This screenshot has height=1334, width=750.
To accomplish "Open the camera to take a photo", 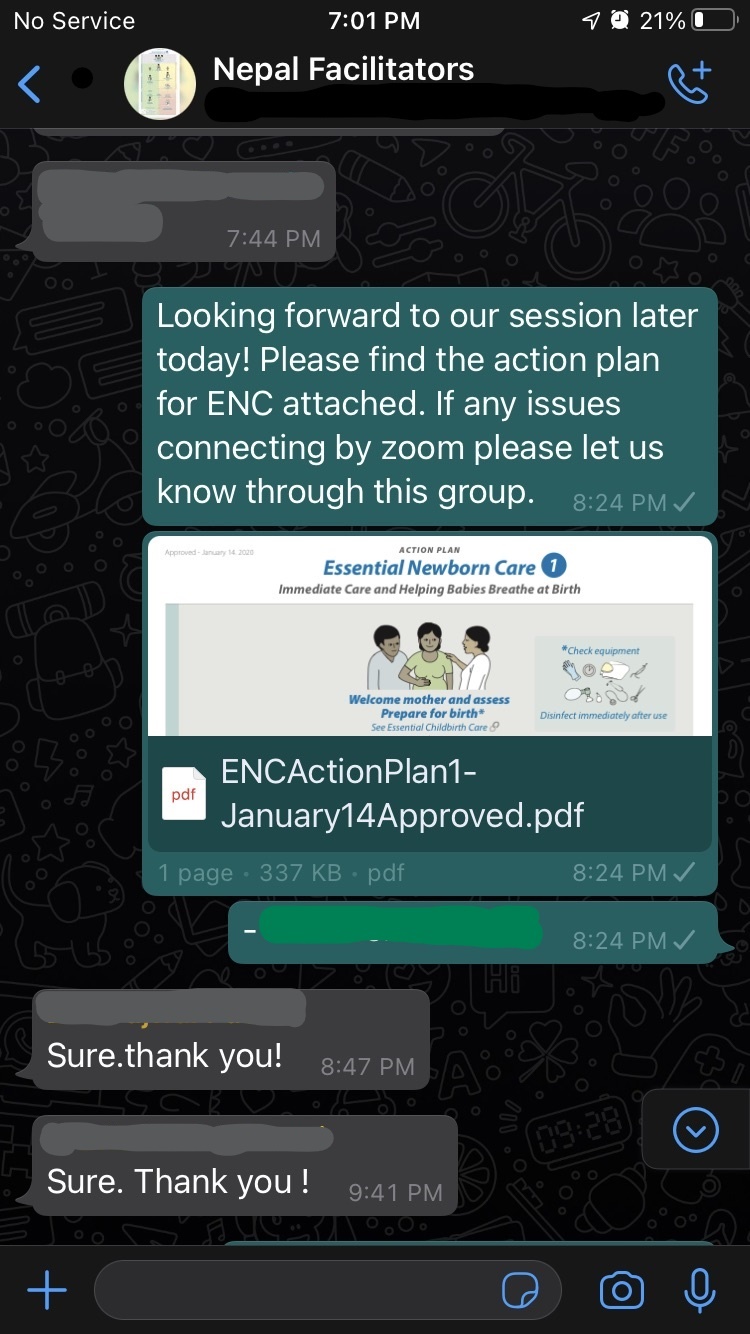I will 621,1291.
